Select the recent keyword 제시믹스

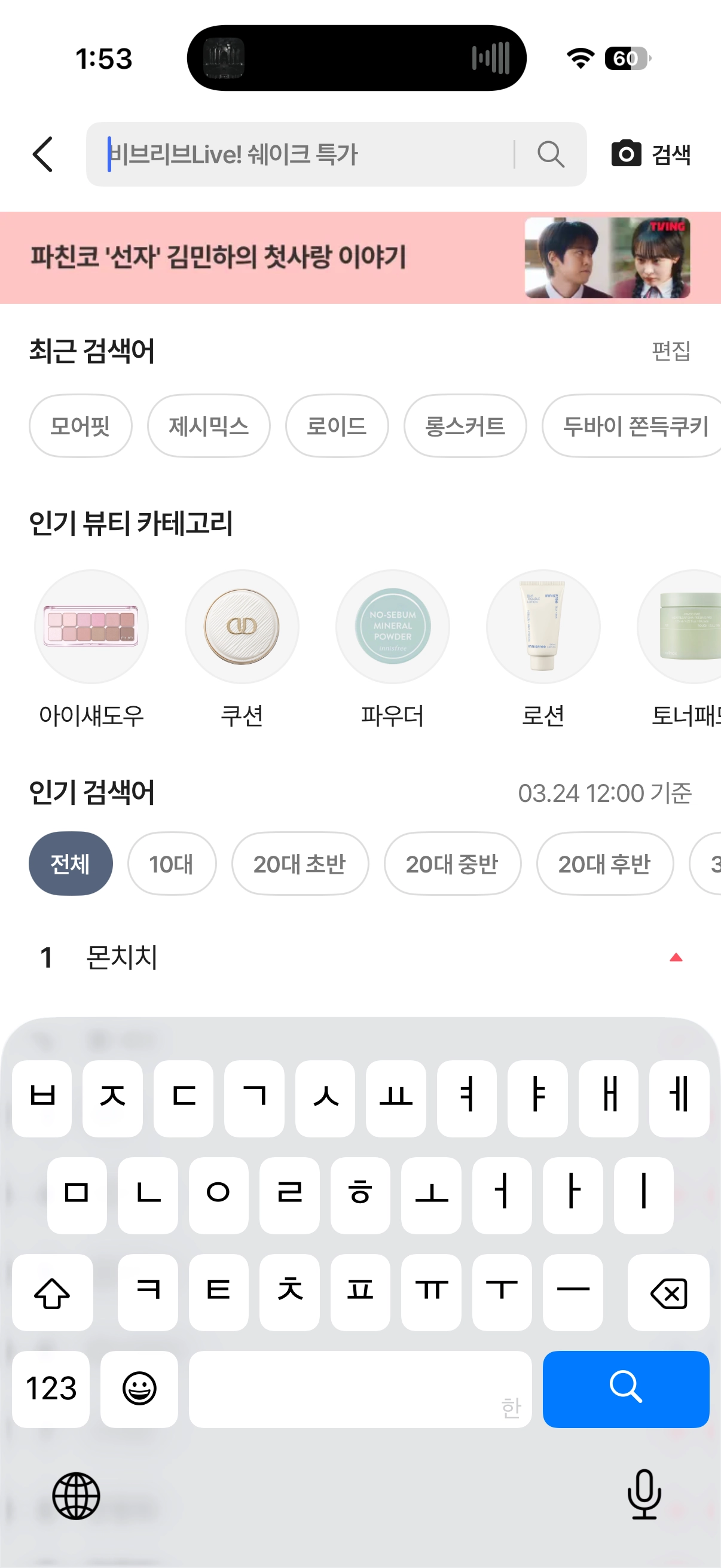(x=209, y=426)
